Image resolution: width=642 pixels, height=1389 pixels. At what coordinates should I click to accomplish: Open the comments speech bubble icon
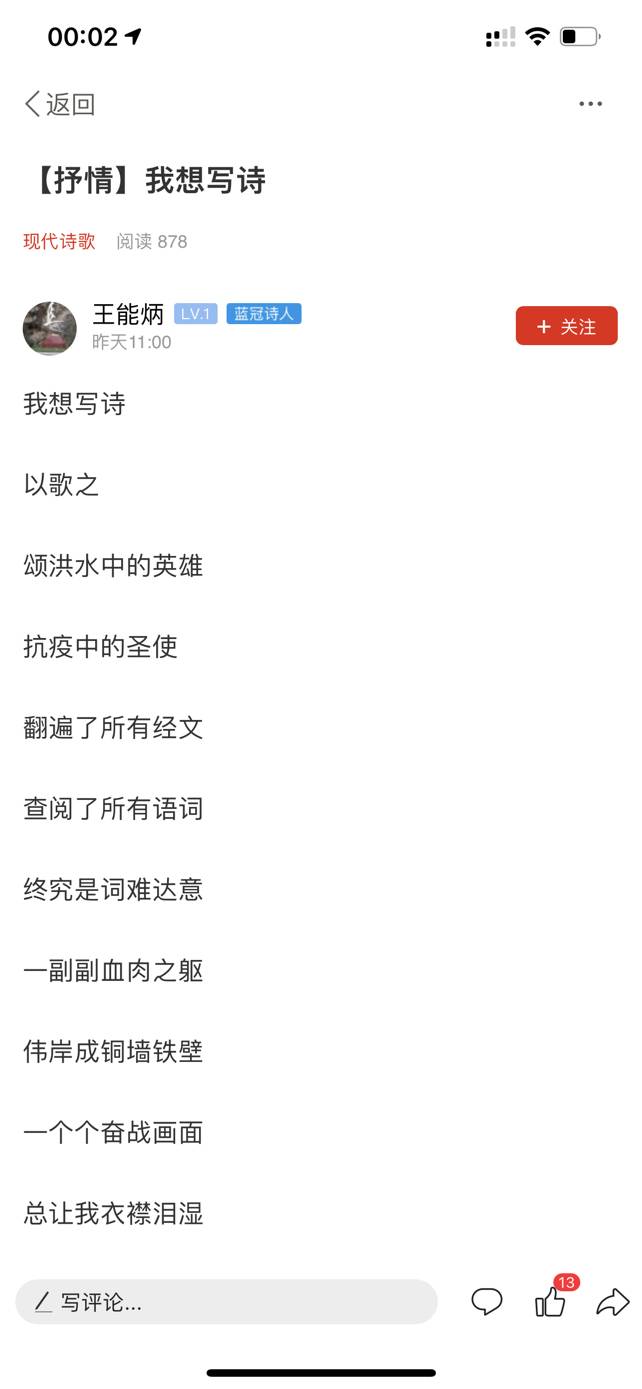(487, 1302)
